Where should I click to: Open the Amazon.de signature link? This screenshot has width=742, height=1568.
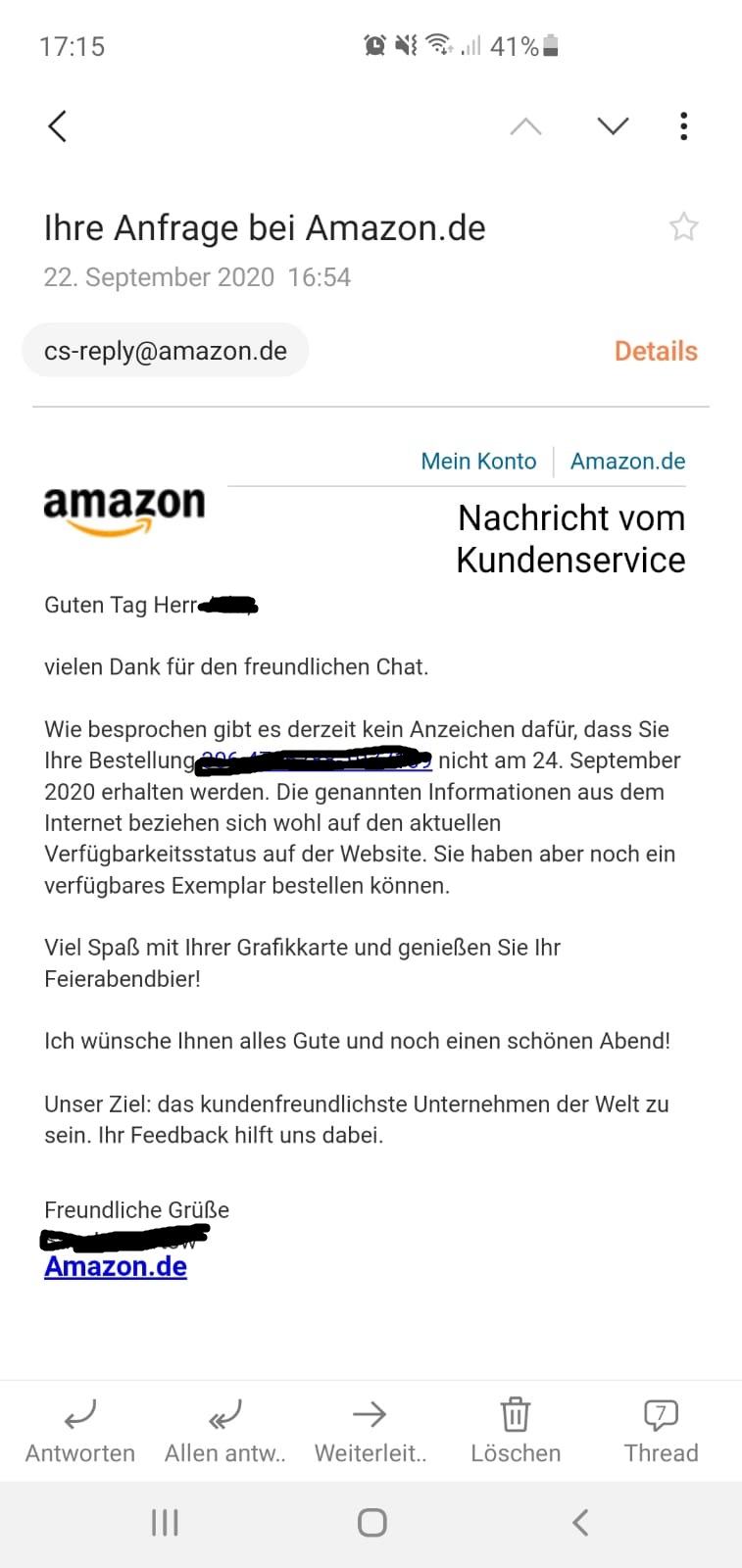pos(116,1266)
